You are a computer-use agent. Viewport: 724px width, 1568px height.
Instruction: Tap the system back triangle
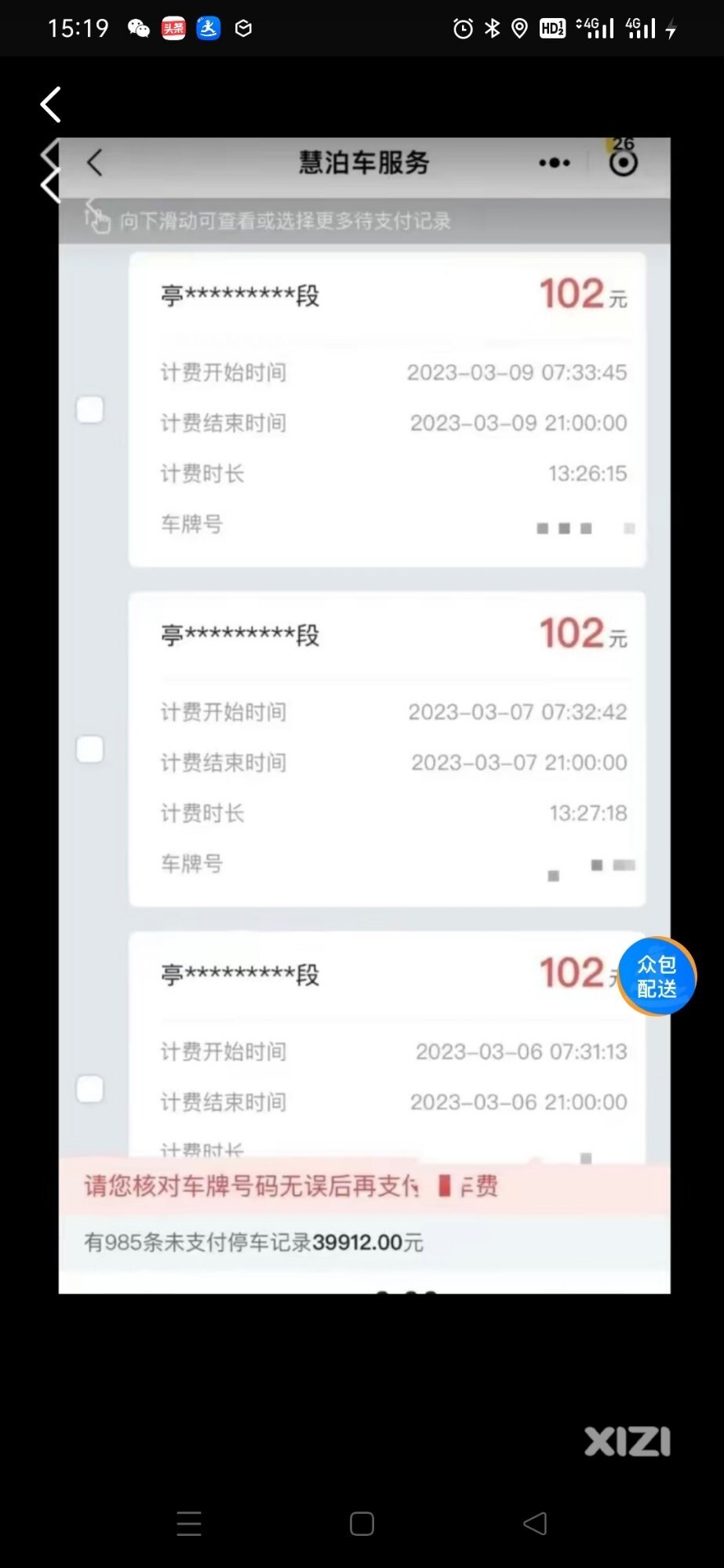coord(535,1523)
